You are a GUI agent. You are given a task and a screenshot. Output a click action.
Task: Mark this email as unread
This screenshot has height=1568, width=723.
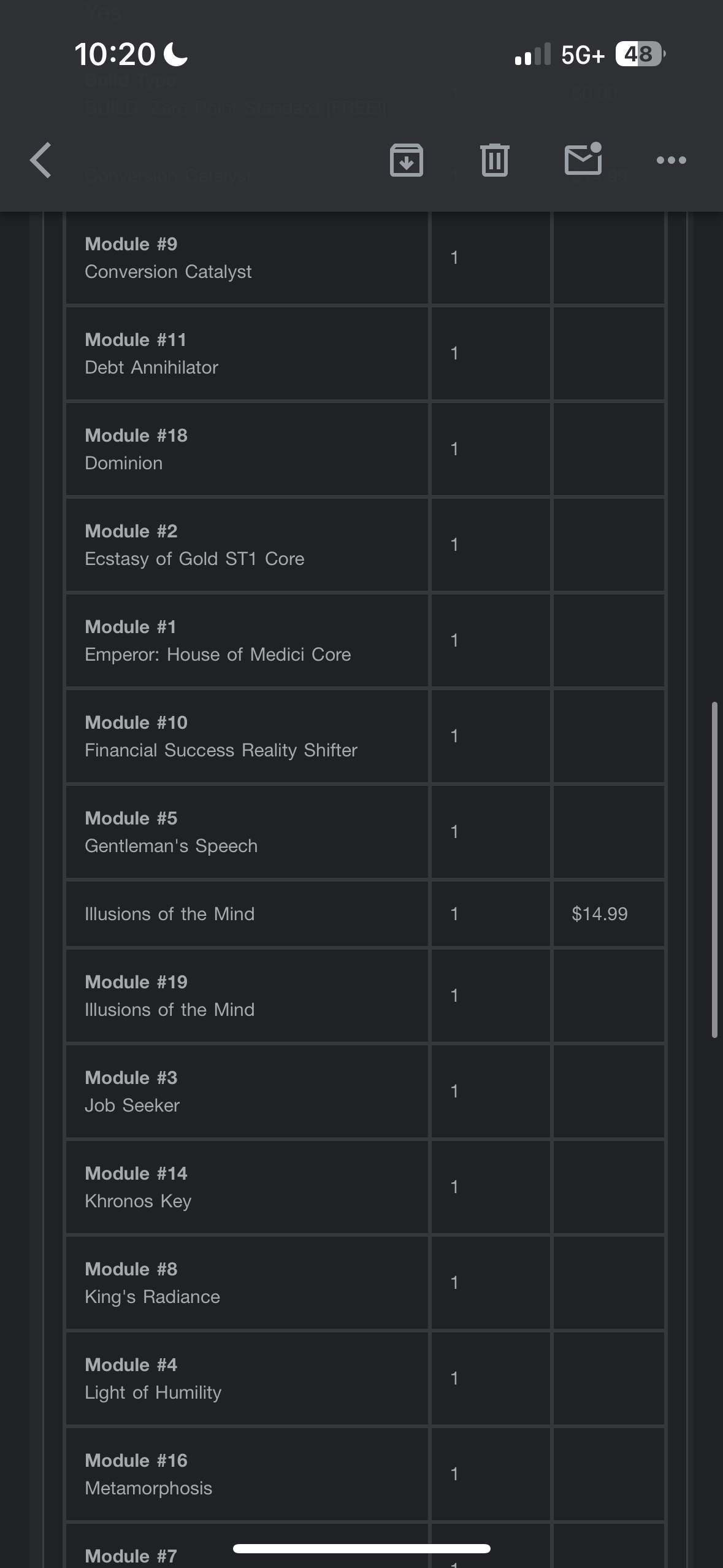tap(583, 158)
